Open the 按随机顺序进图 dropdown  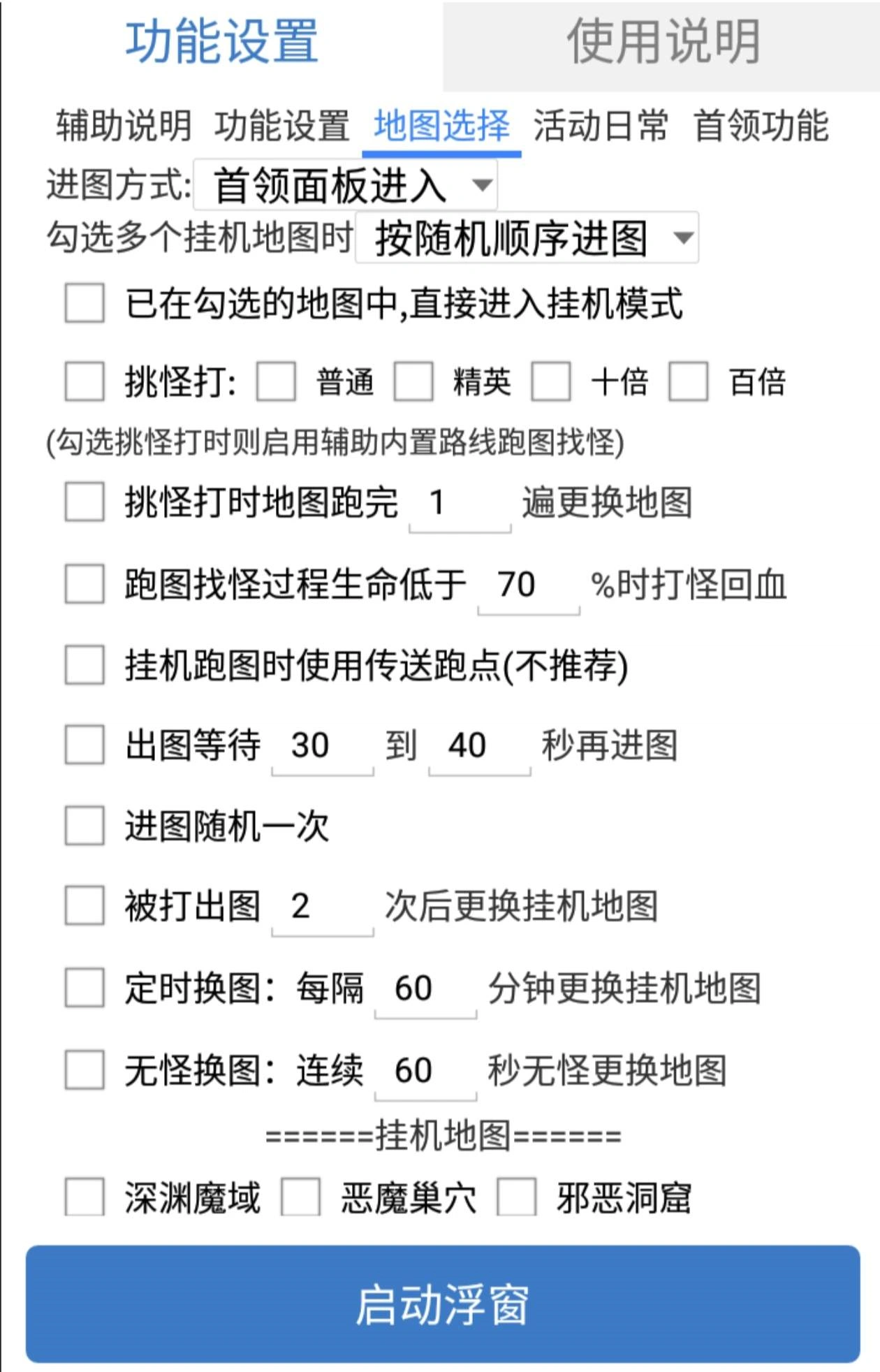pos(527,238)
